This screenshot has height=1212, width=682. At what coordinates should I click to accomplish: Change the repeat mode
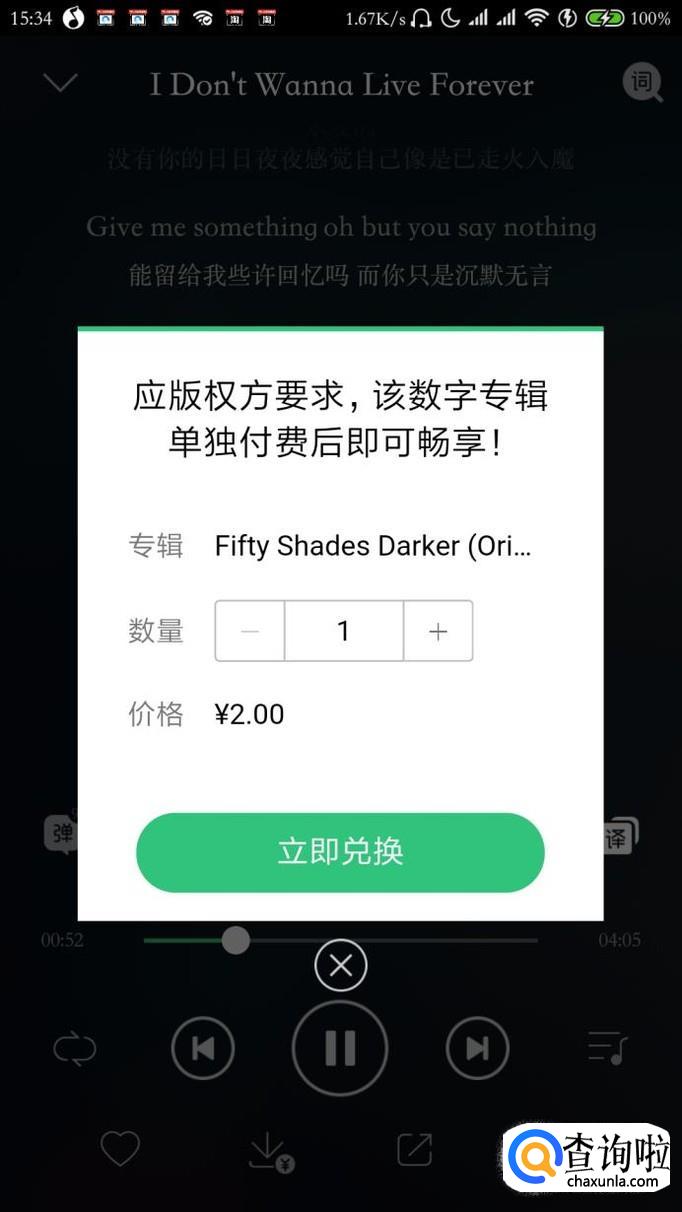(75, 1049)
